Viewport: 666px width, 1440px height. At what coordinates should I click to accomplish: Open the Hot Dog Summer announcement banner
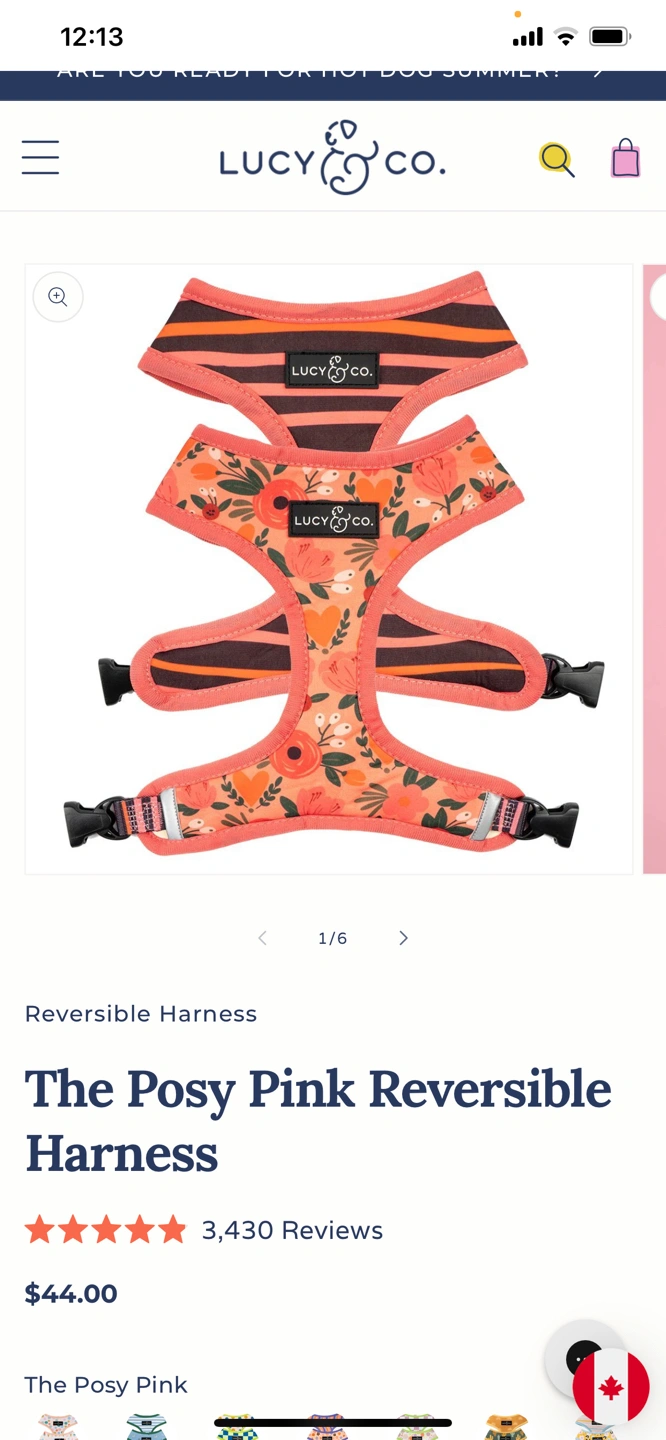(x=332, y=74)
